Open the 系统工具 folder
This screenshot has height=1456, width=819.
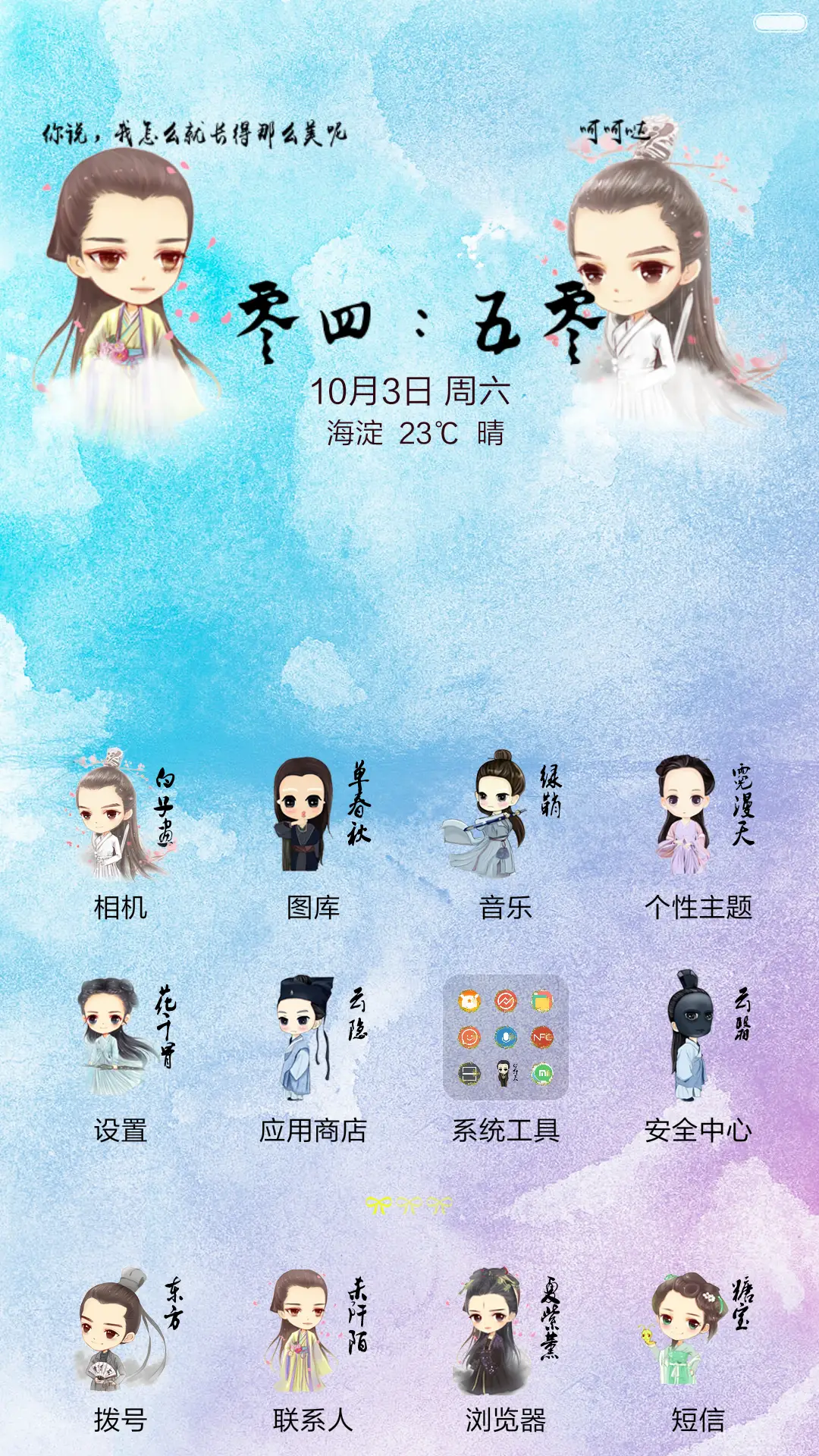coord(505,1037)
